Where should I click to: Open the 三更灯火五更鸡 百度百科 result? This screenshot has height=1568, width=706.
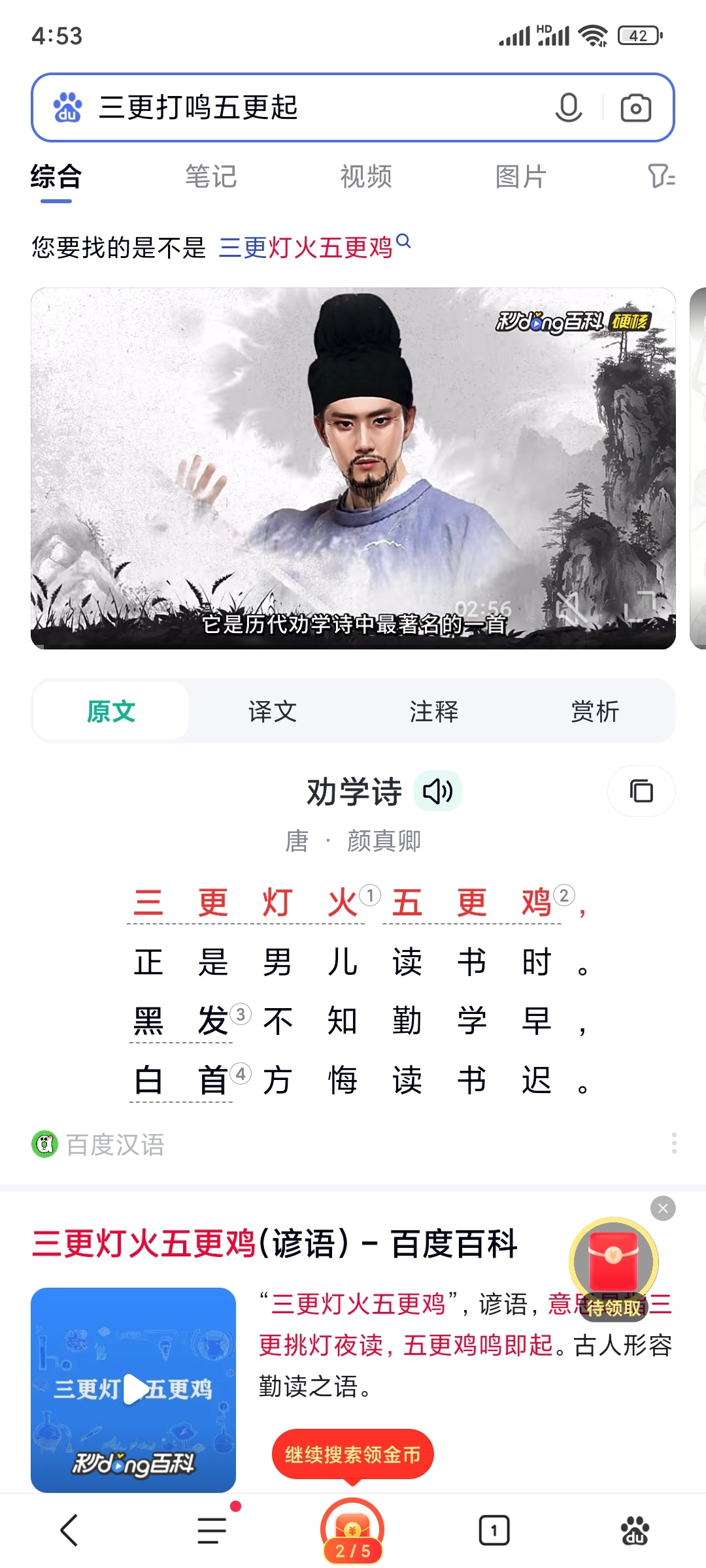coord(275,1243)
